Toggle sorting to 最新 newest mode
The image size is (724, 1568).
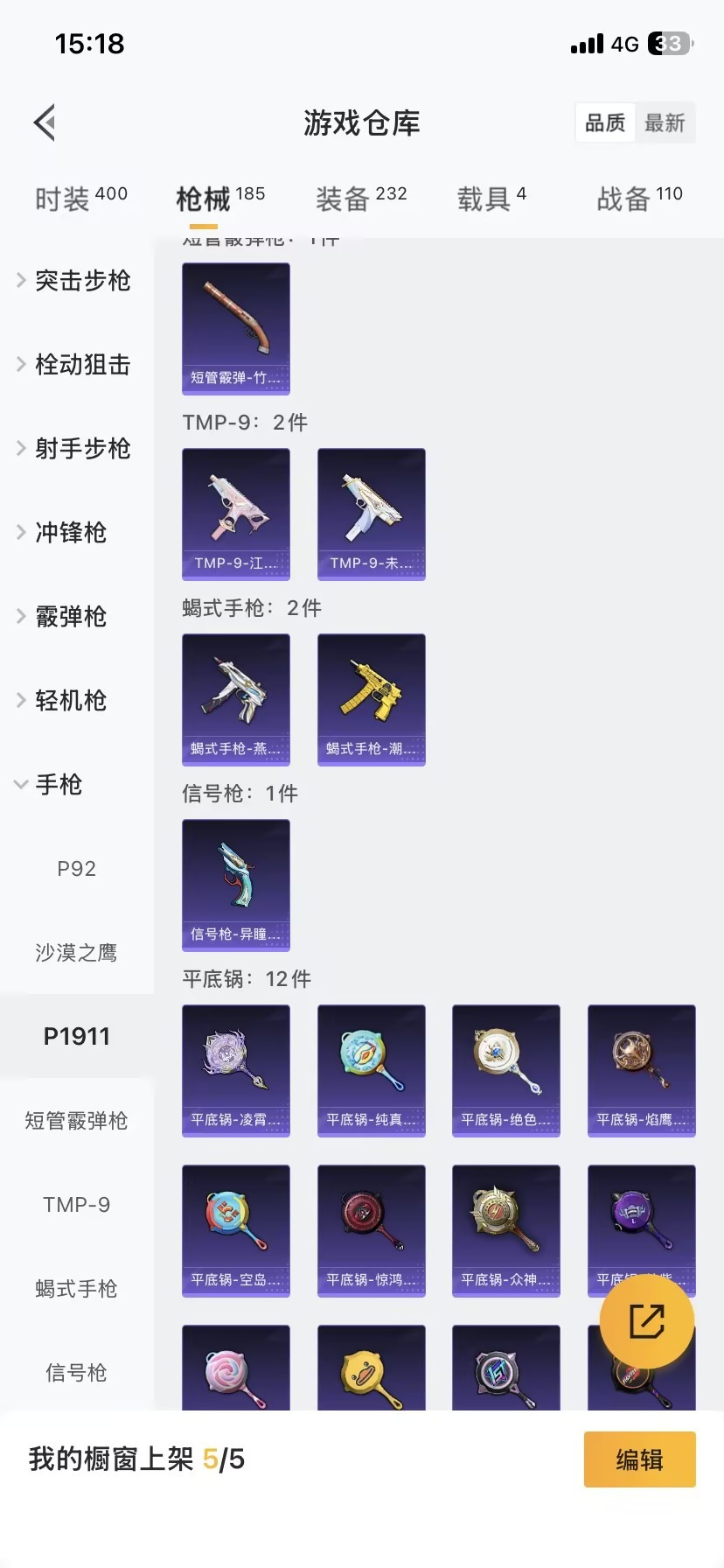pyautogui.click(x=666, y=122)
